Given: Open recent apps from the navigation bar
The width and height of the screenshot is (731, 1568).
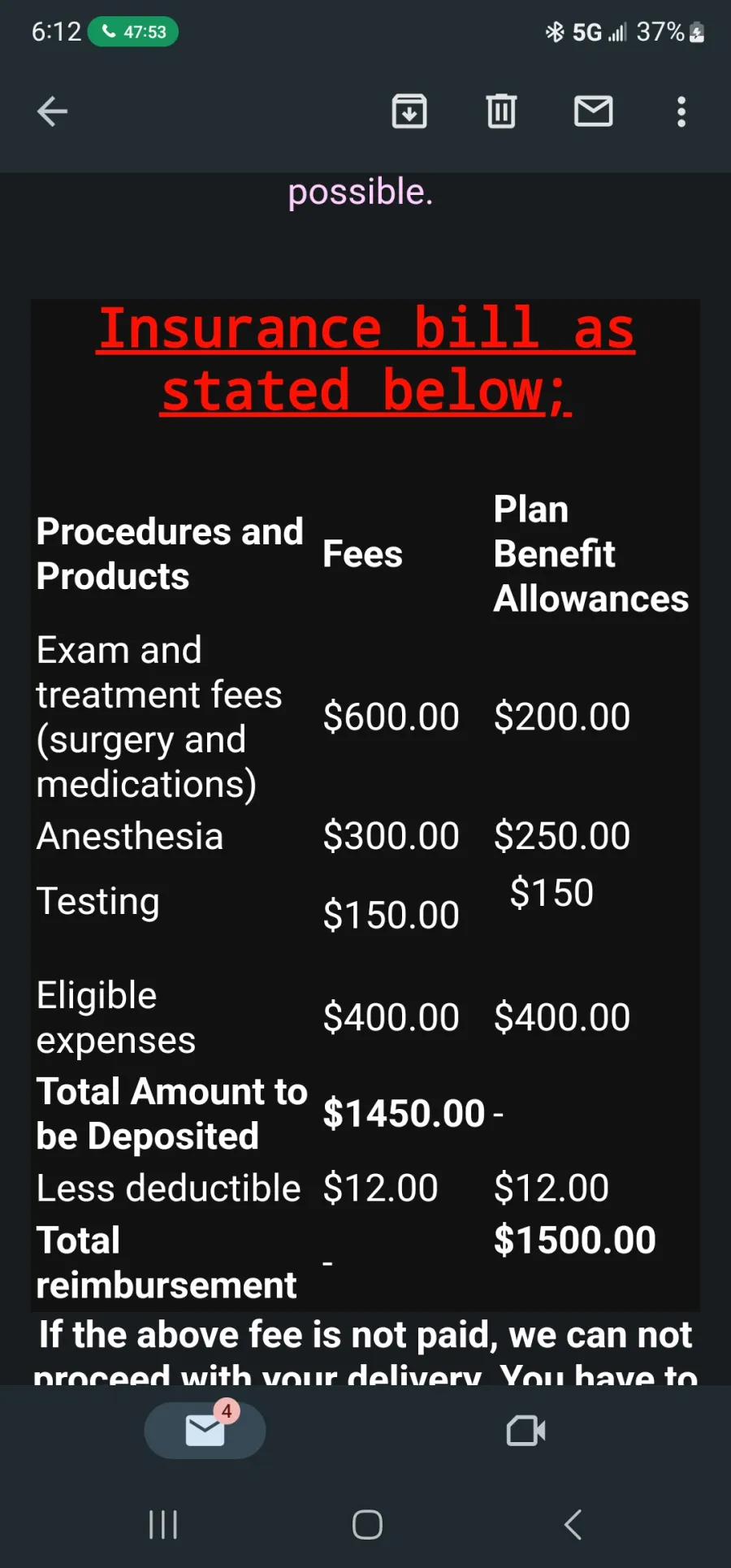Looking at the screenshot, I should [163, 1525].
